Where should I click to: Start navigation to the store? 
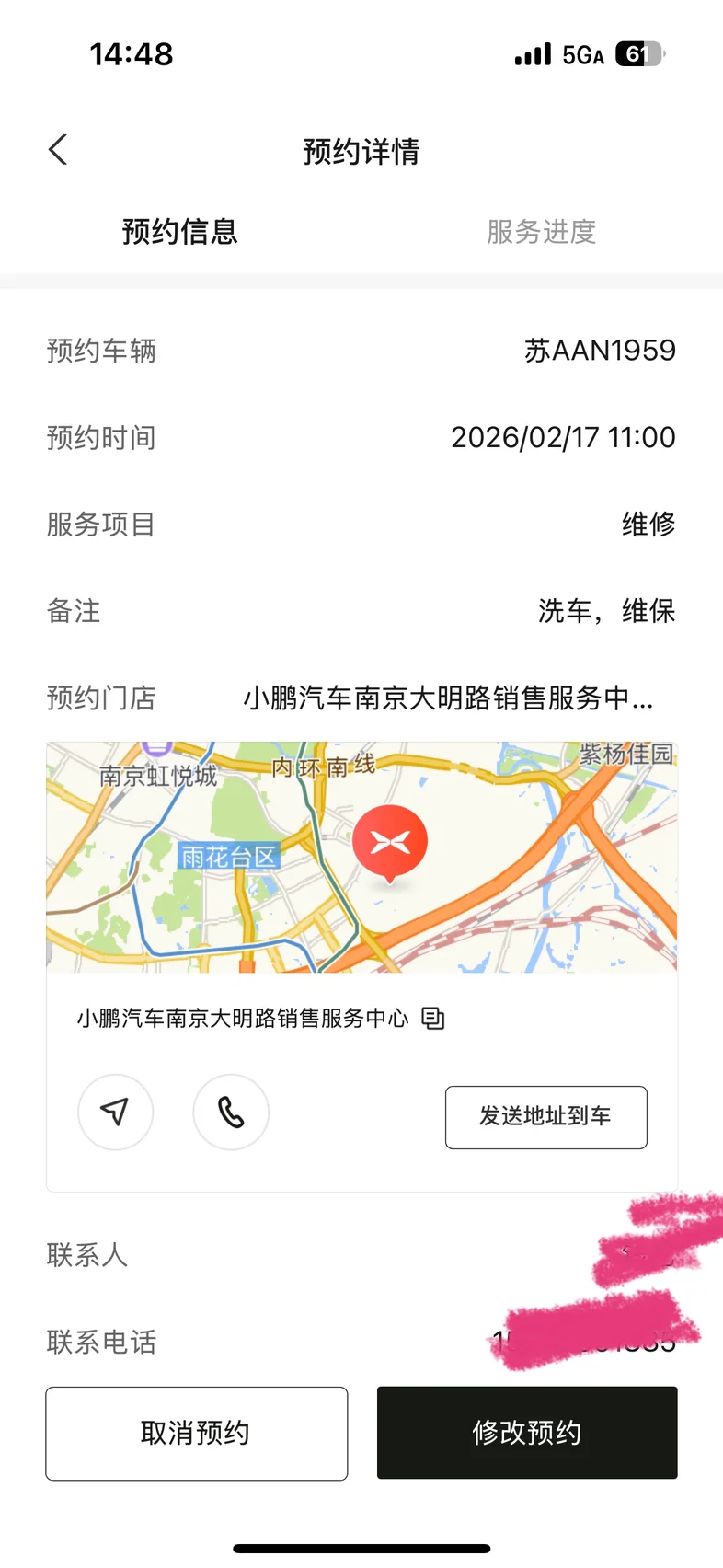tap(115, 1112)
